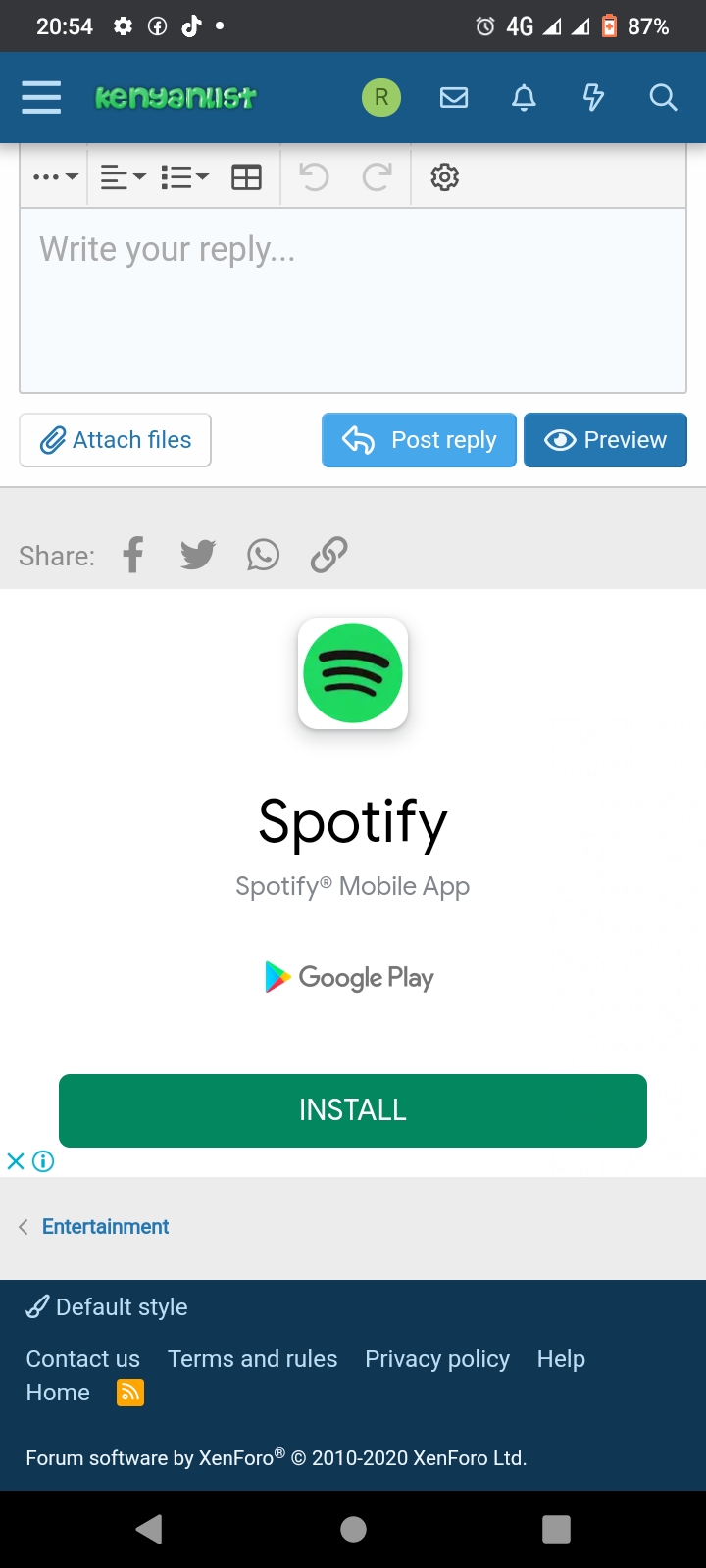Open the inbox envelope icon
The height and width of the screenshot is (1568, 706).
click(x=453, y=97)
